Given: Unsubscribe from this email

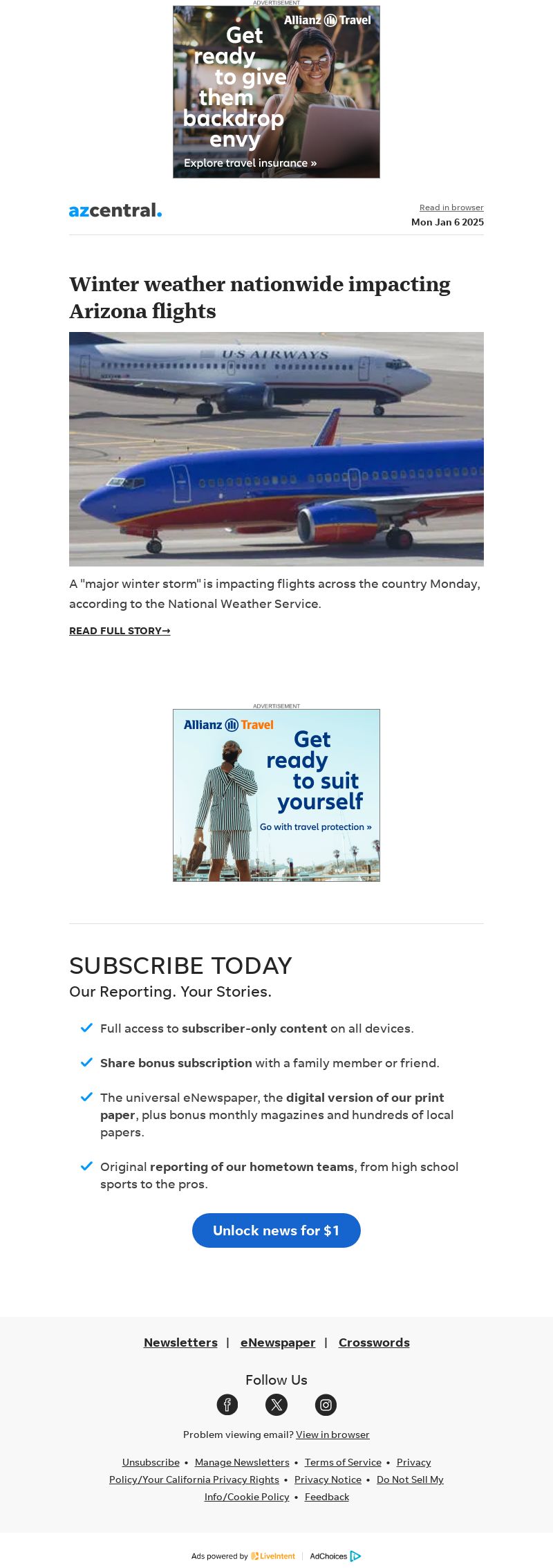Looking at the screenshot, I should (151, 1462).
